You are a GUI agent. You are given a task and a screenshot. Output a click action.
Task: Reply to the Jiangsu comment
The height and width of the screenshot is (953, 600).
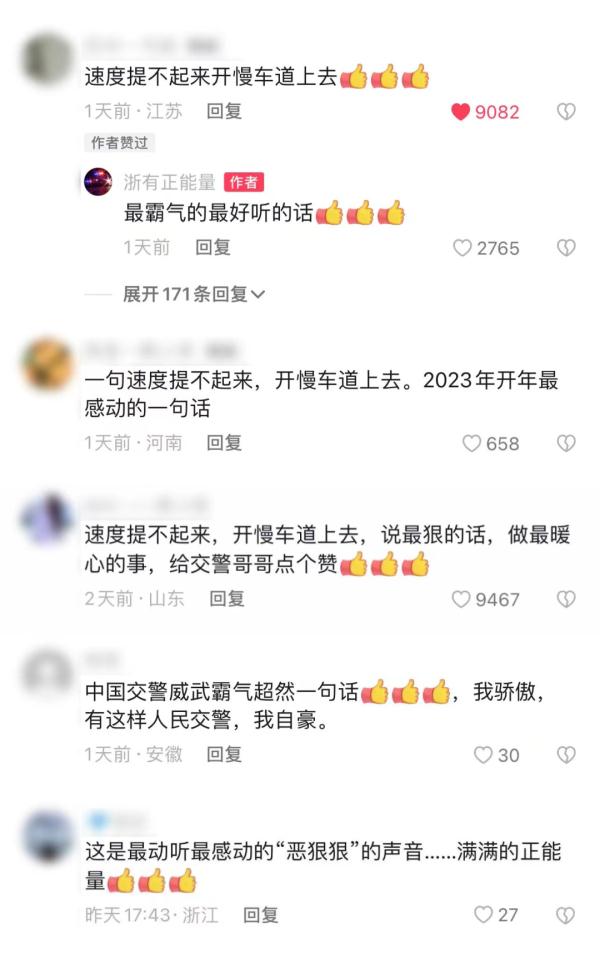[224, 112]
